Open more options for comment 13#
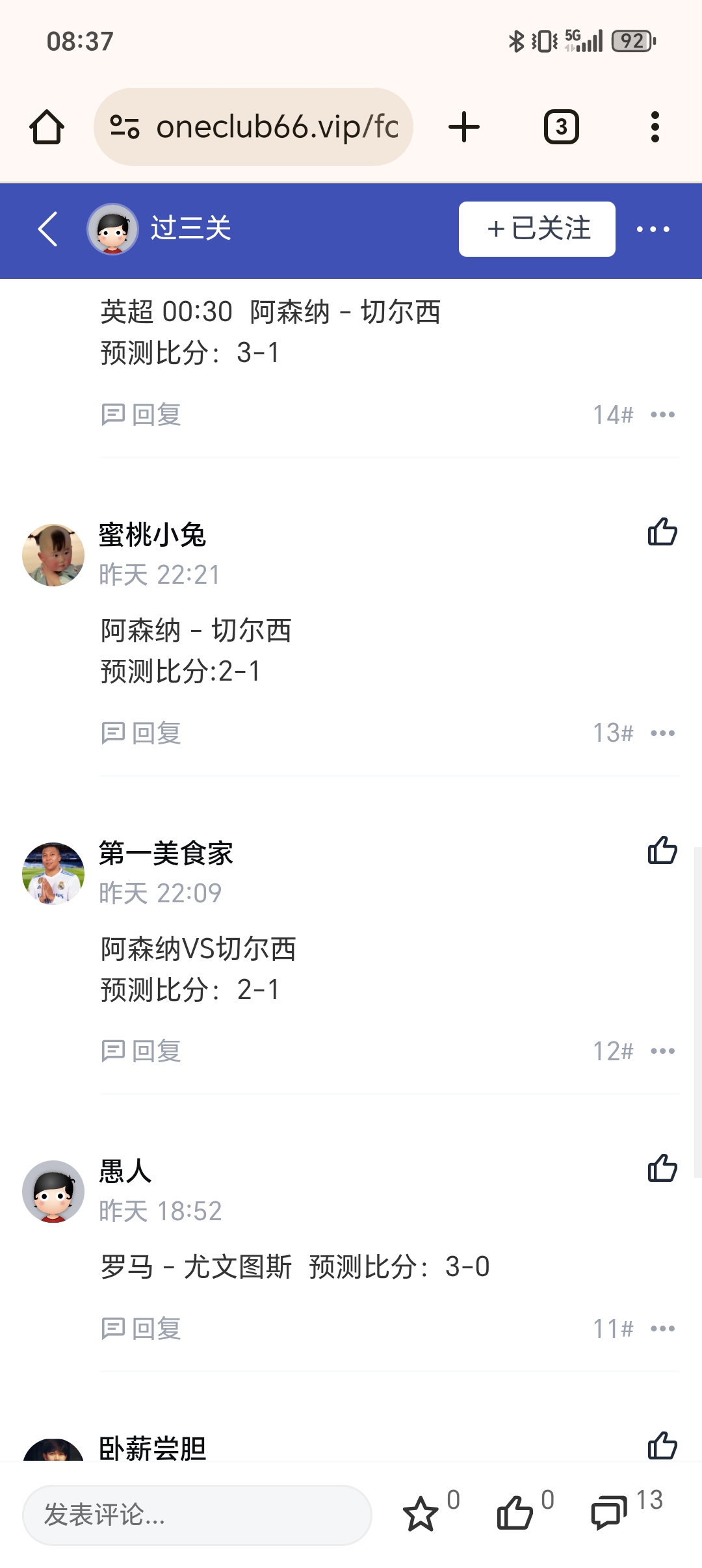 (x=662, y=733)
